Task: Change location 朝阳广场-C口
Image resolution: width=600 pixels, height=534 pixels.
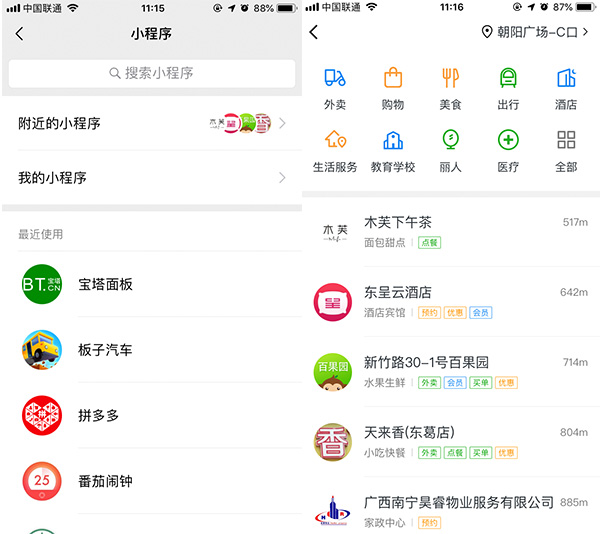Action: pyautogui.click(x=536, y=32)
